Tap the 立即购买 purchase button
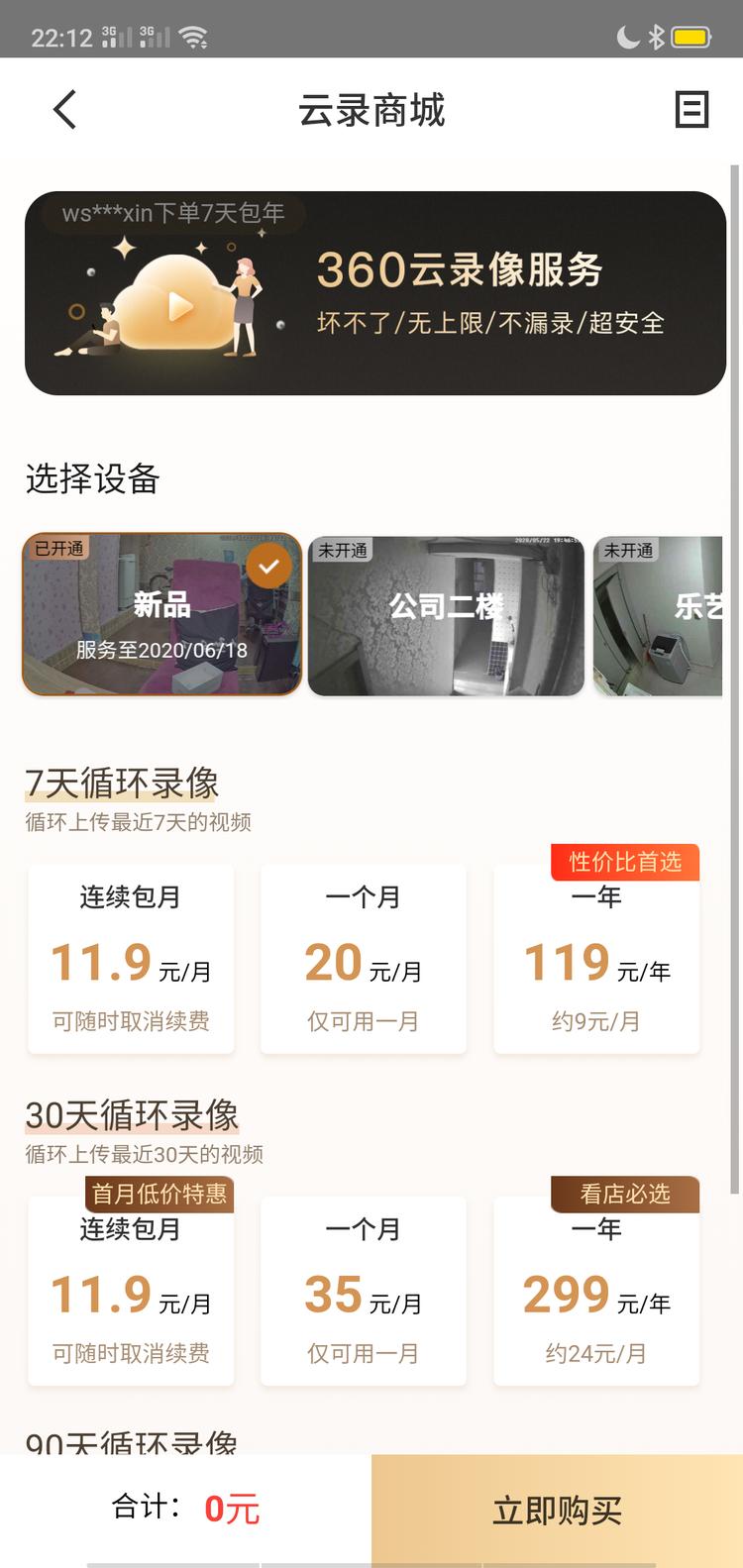This screenshot has width=743, height=1568. [557, 1511]
